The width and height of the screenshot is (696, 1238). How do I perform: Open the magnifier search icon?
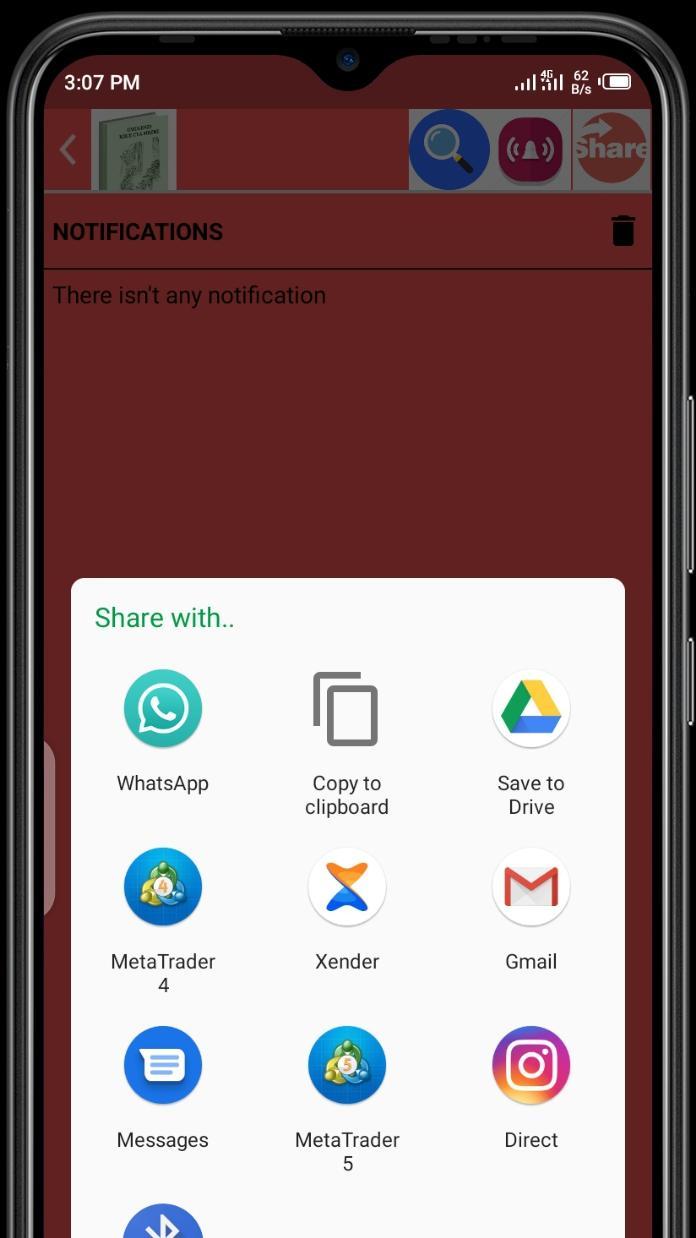tap(449, 149)
